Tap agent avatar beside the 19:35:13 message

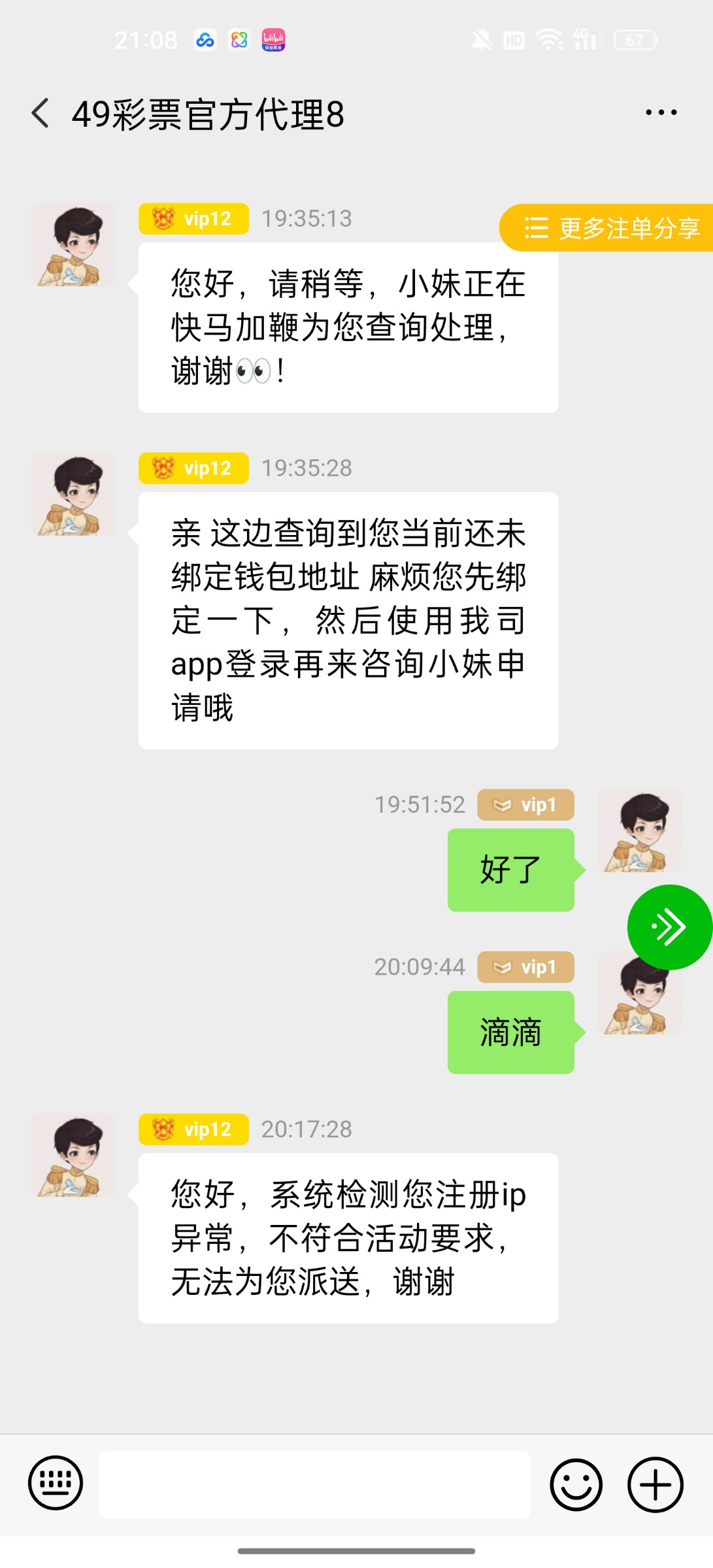pyautogui.click(x=73, y=244)
